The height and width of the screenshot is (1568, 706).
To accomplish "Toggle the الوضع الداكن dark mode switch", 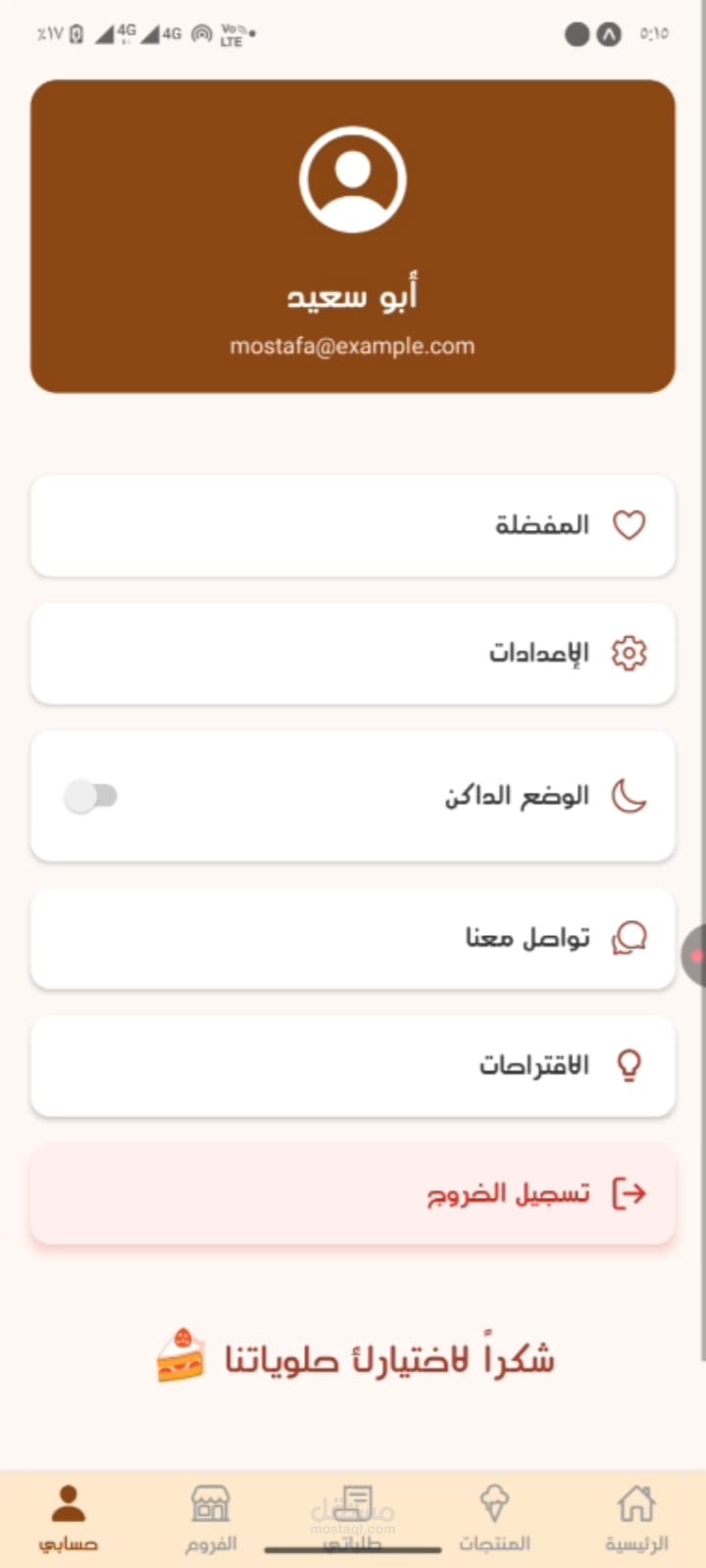I will pyautogui.click(x=90, y=796).
